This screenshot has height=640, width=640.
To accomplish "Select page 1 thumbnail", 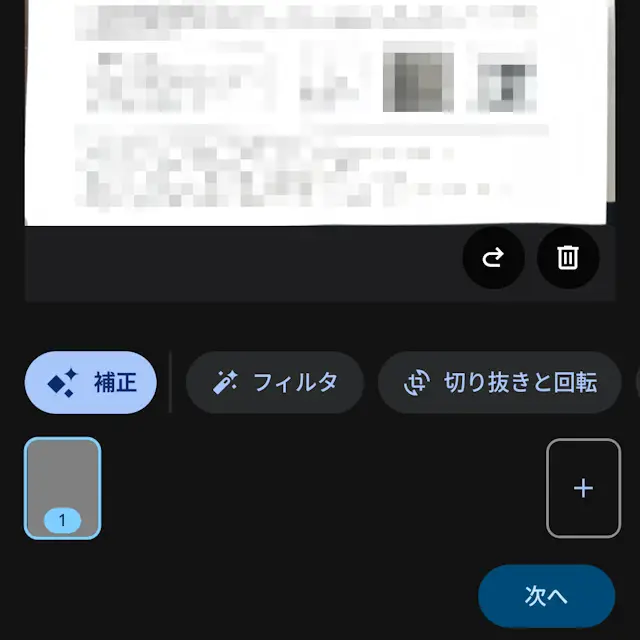I will tap(62, 488).
